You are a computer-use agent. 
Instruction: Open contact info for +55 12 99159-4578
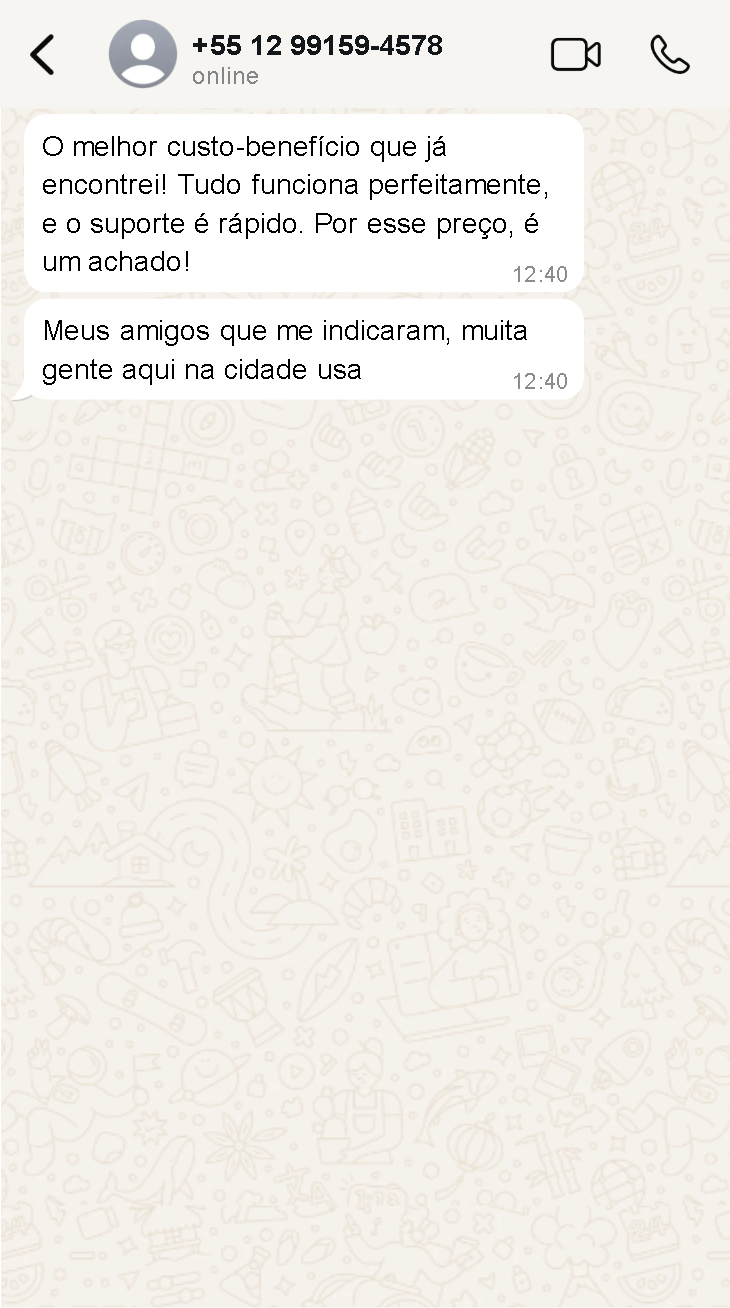(317, 47)
